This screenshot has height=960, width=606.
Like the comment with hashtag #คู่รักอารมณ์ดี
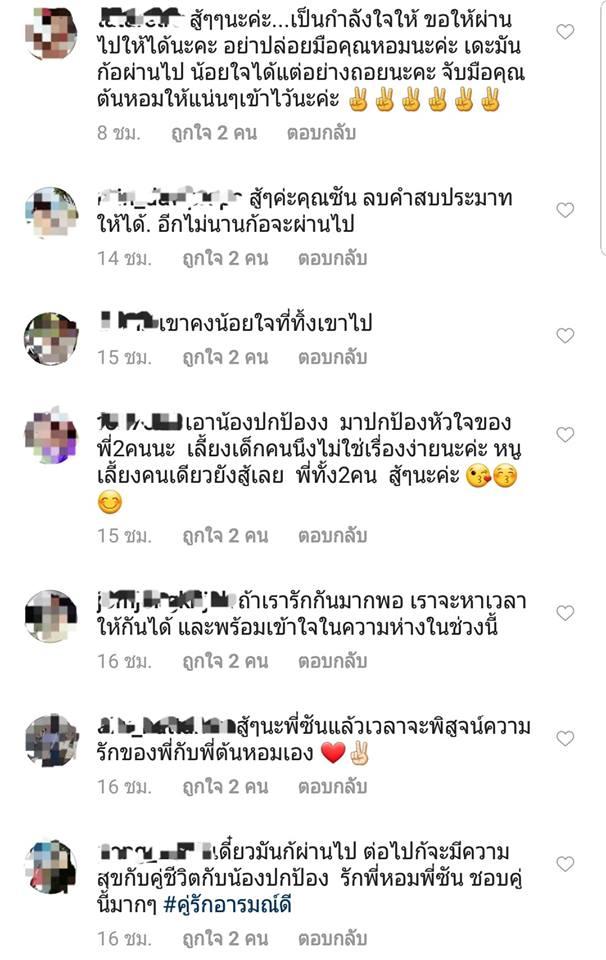(x=565, y=864)
